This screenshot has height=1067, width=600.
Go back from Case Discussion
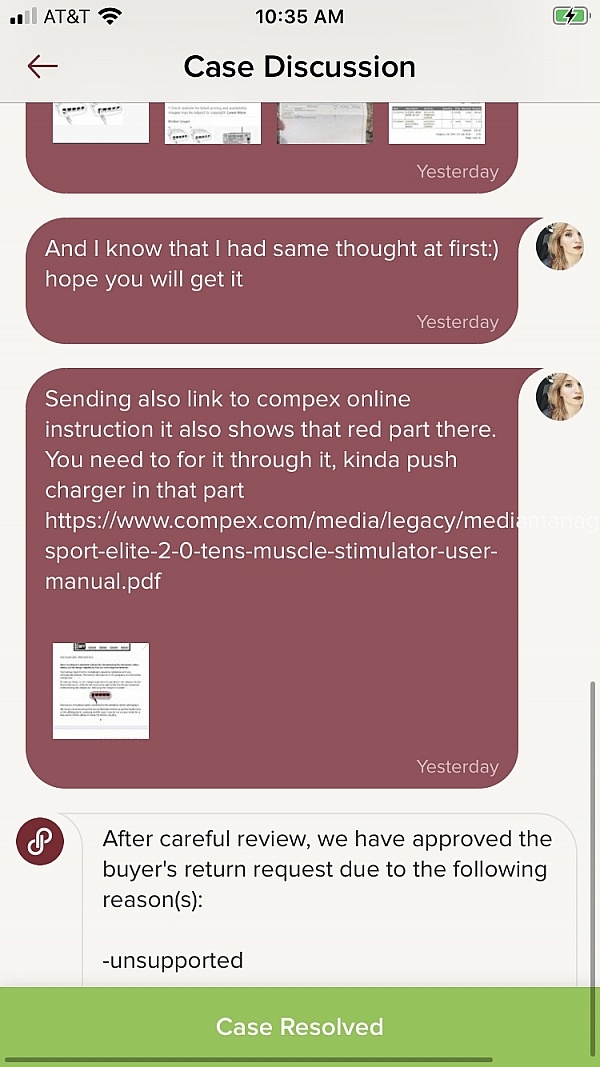pos(42,67)
